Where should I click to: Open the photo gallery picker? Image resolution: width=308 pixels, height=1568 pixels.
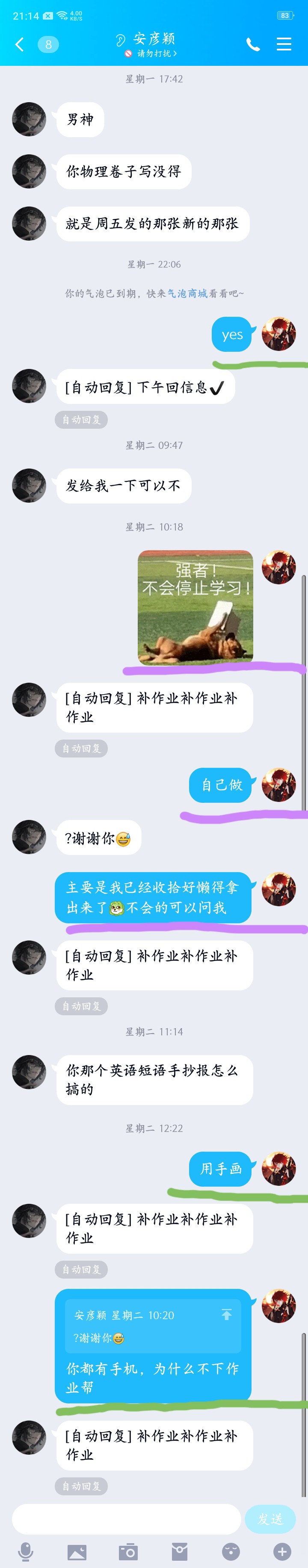tap(77, 1552)
